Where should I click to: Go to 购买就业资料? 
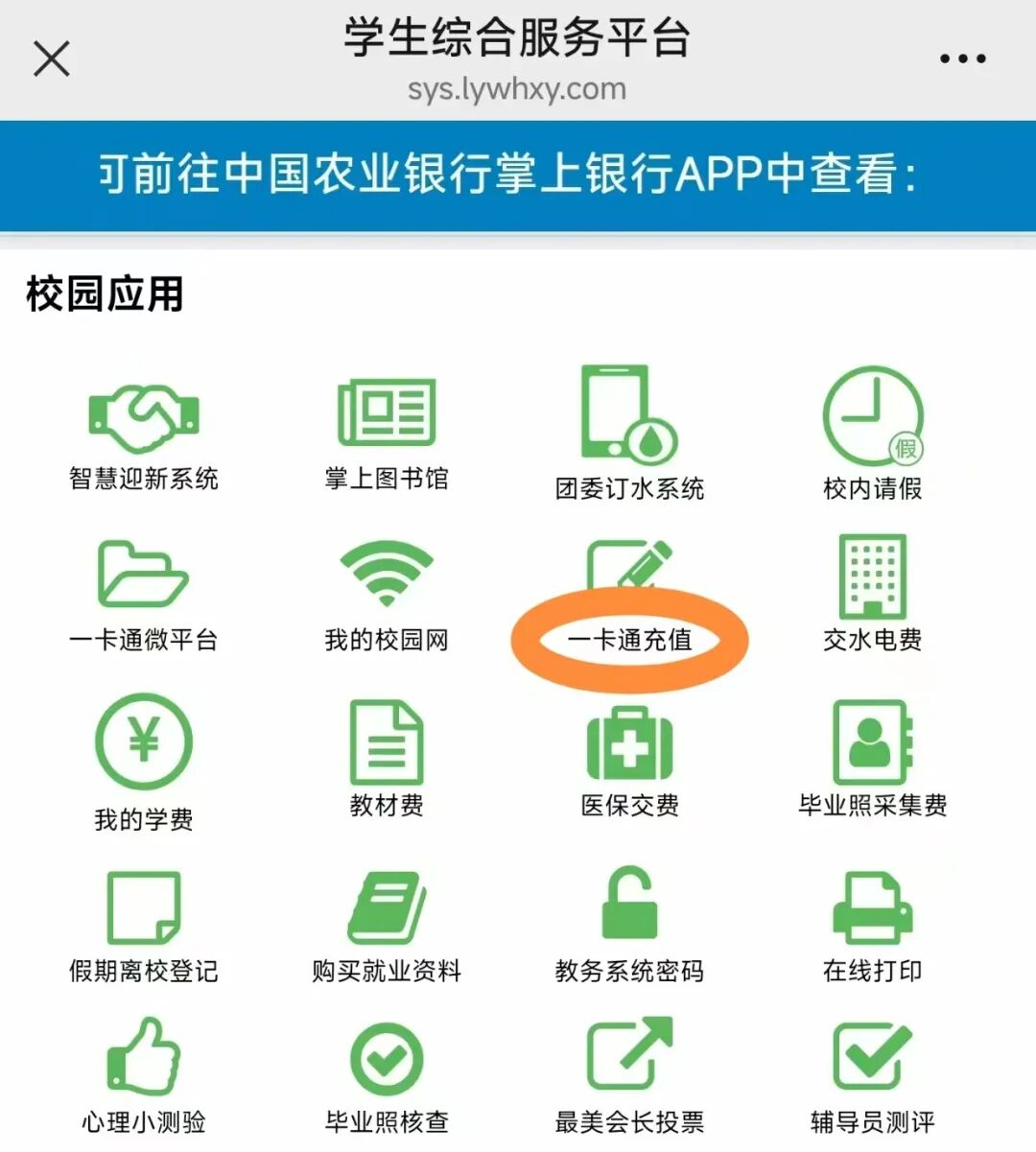[x=387, y=926]
